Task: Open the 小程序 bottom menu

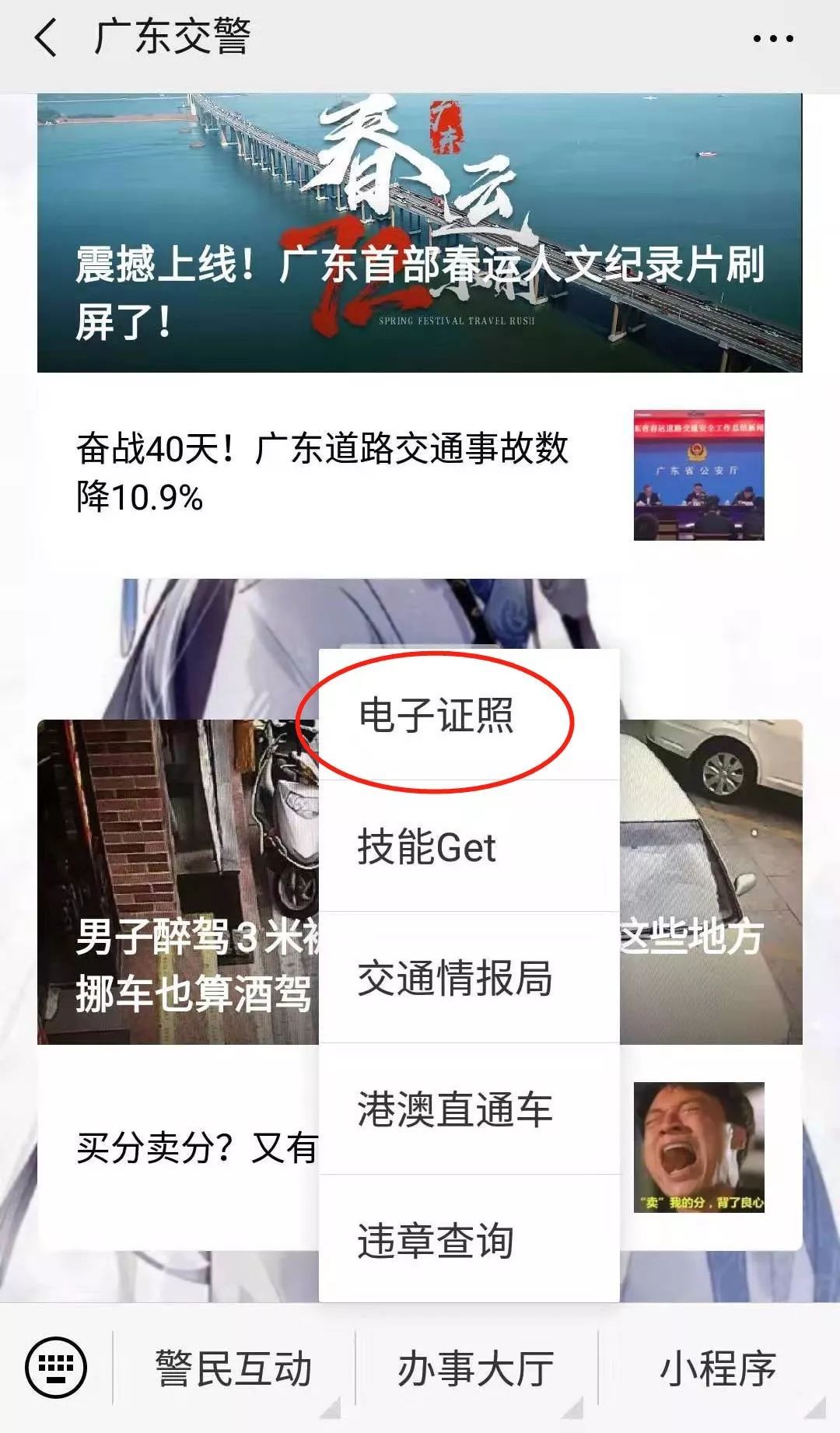Action: pyautogui.click(x=719, y=1368)
